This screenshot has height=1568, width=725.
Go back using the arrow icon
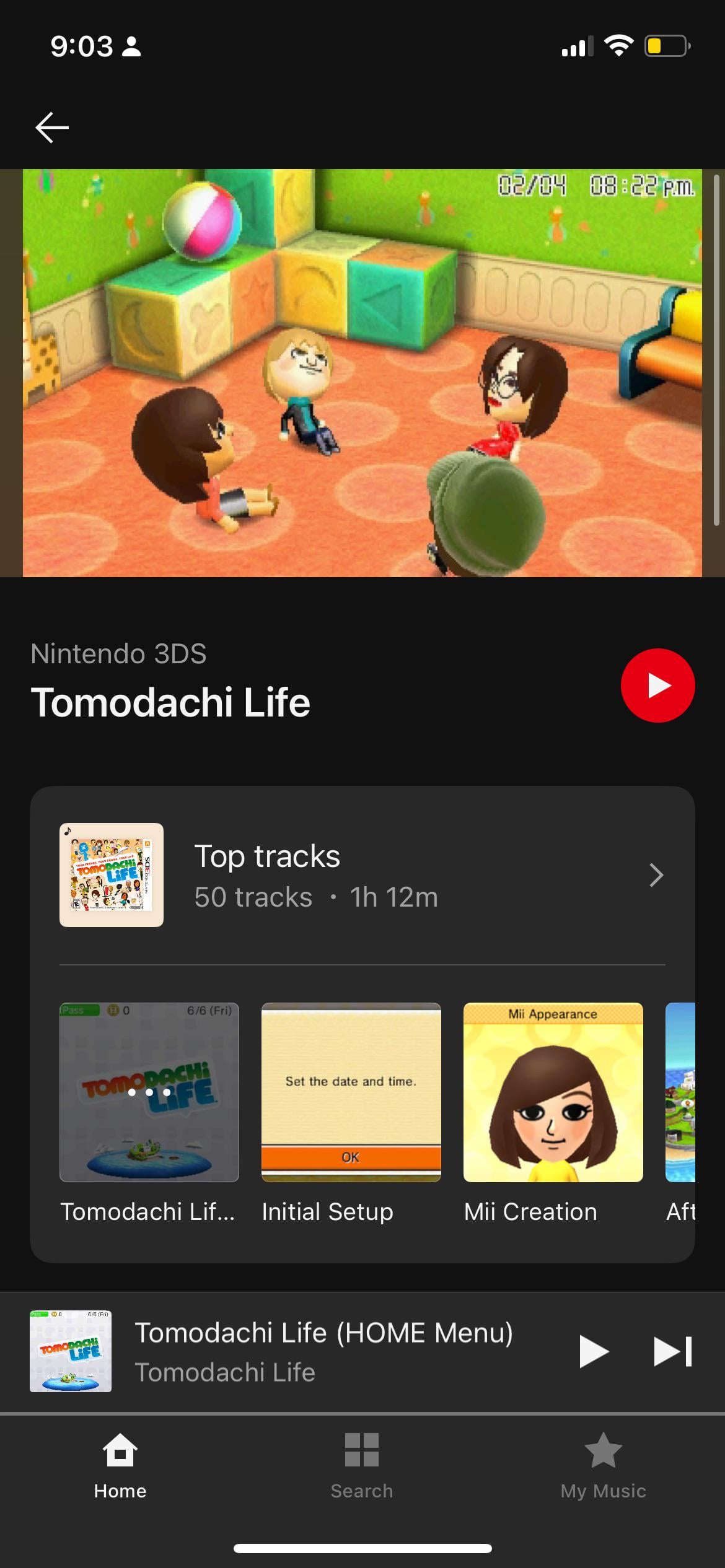(x=52, y=128)
